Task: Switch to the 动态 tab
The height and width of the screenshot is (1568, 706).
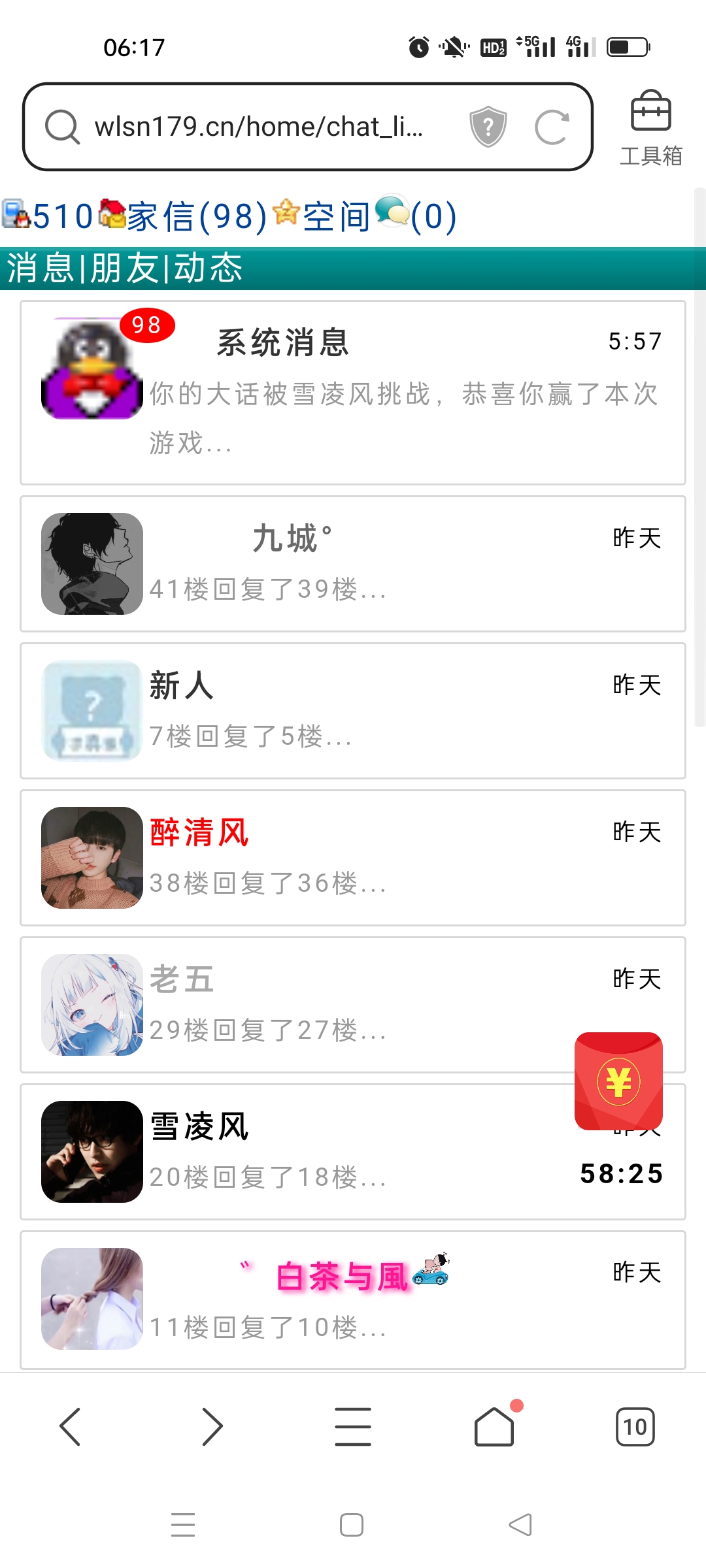Action: click(209, 269)
